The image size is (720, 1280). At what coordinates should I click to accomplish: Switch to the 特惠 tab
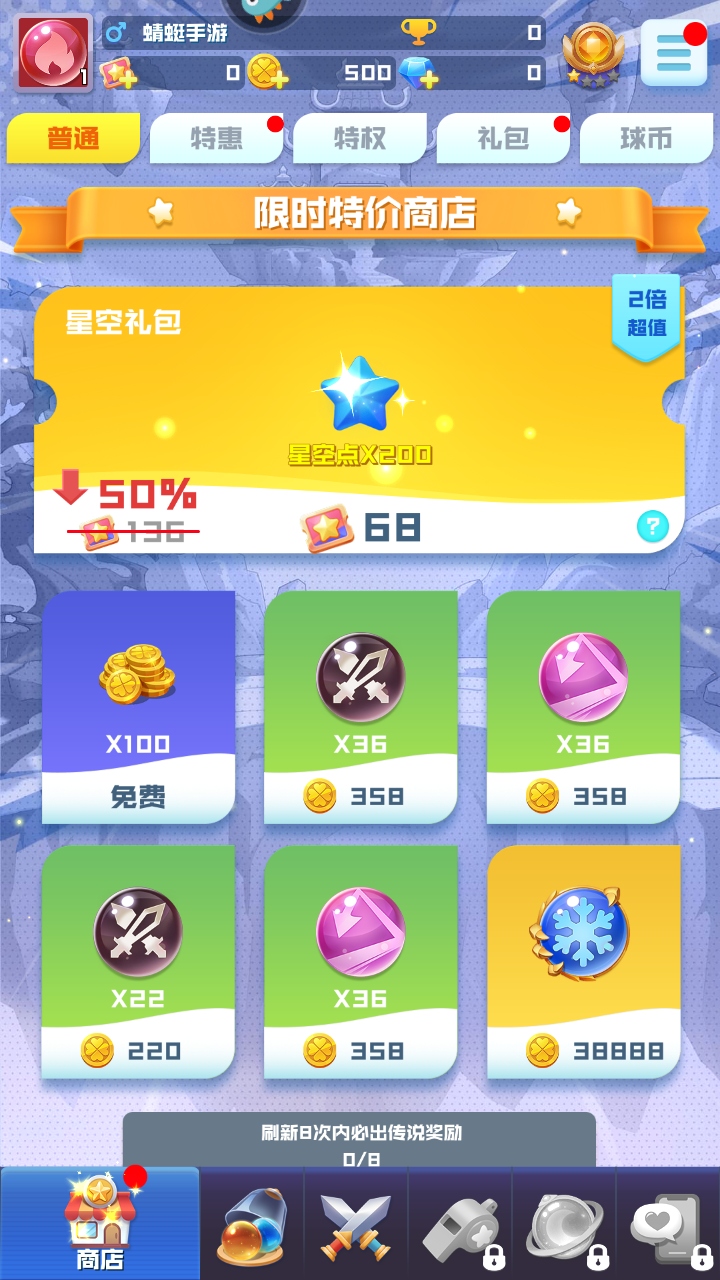217,138
